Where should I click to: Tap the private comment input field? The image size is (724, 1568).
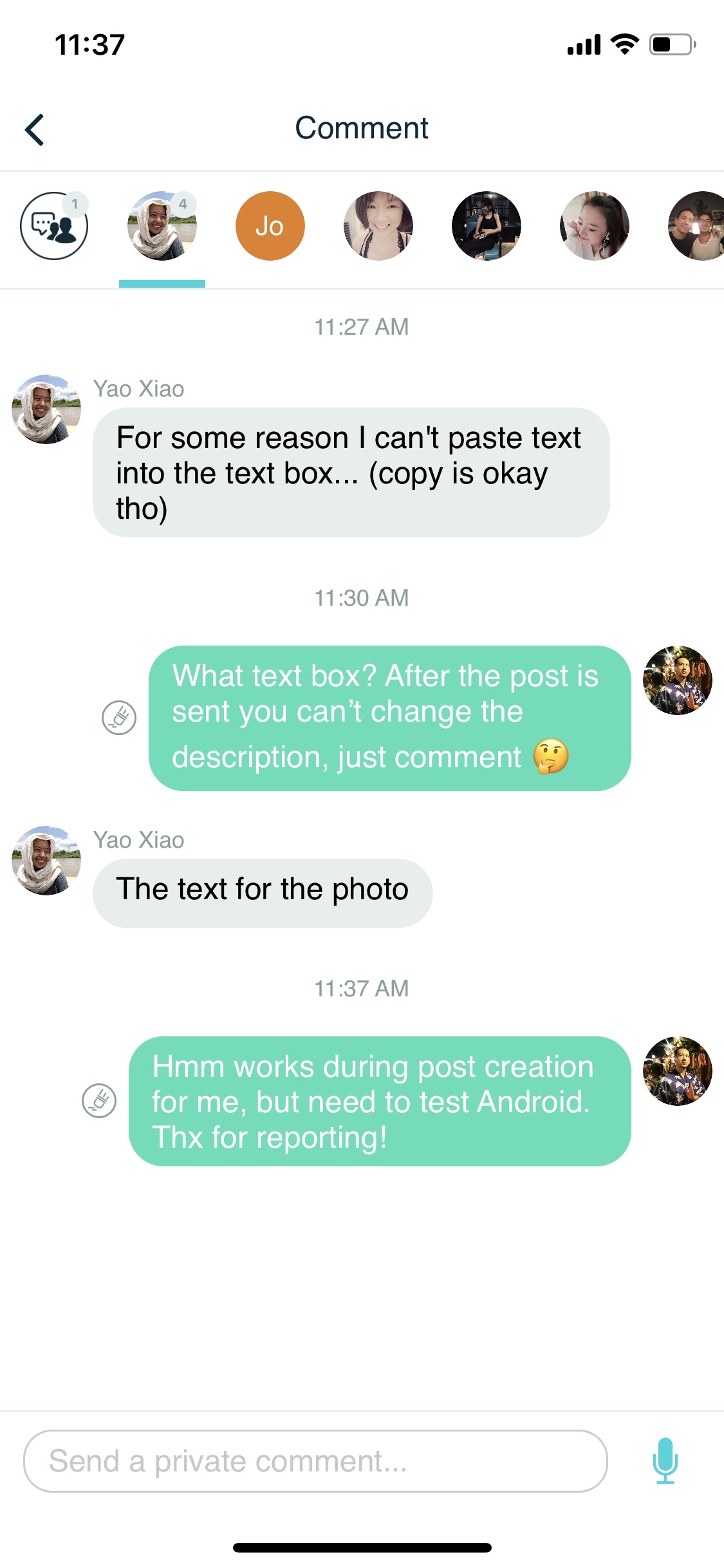(x=315, y=1461)
